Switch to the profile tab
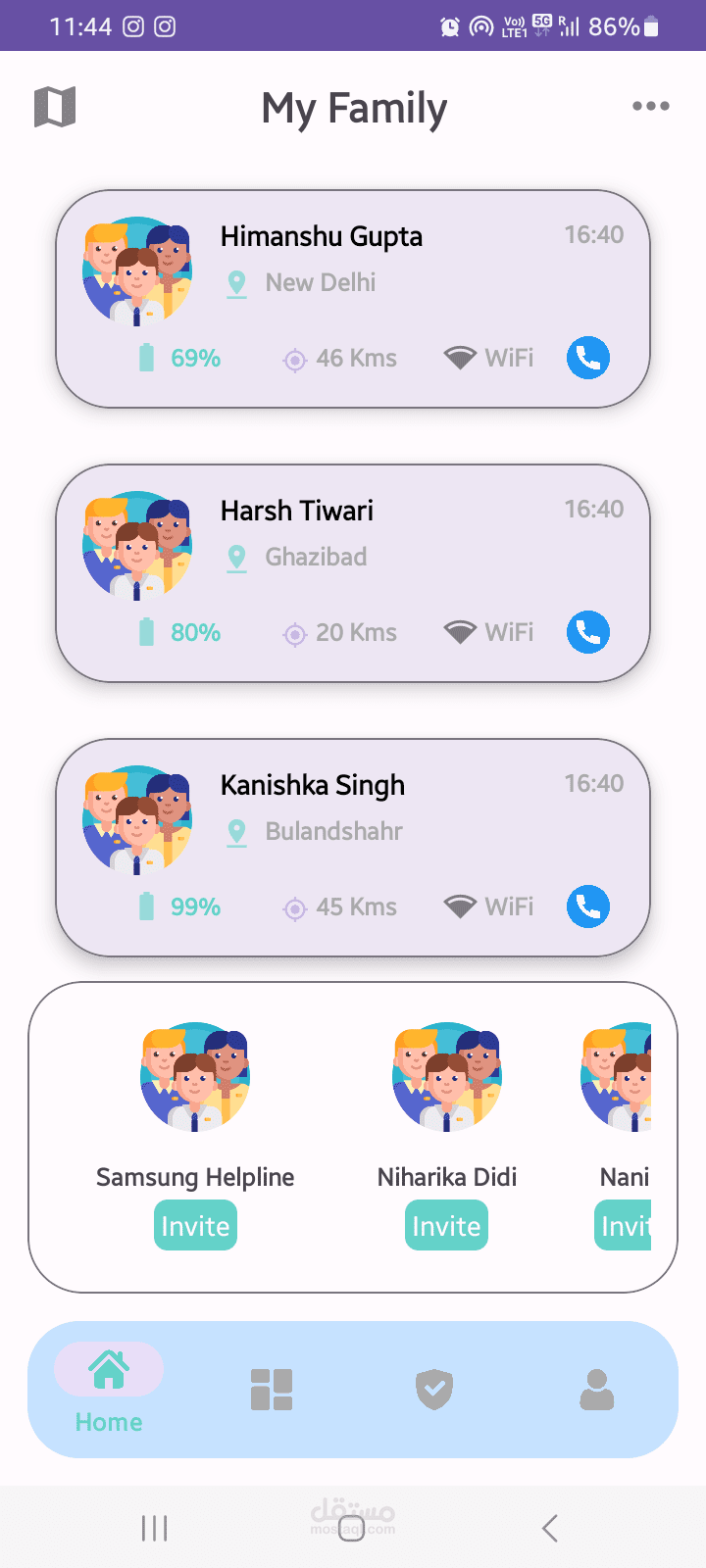Viewport: 706px width, 1568px height. (597, 1390)
